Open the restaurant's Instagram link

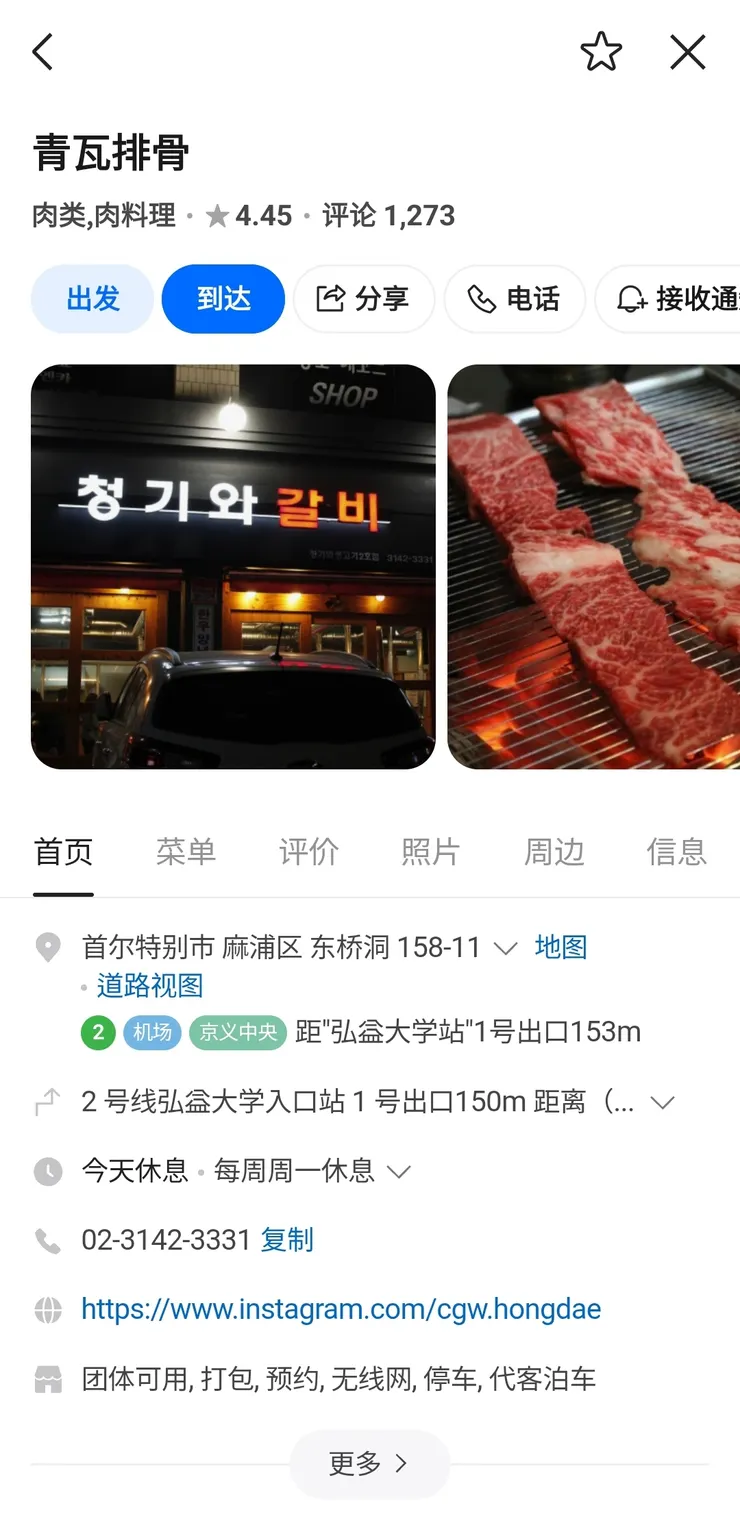click(340, 1309)
